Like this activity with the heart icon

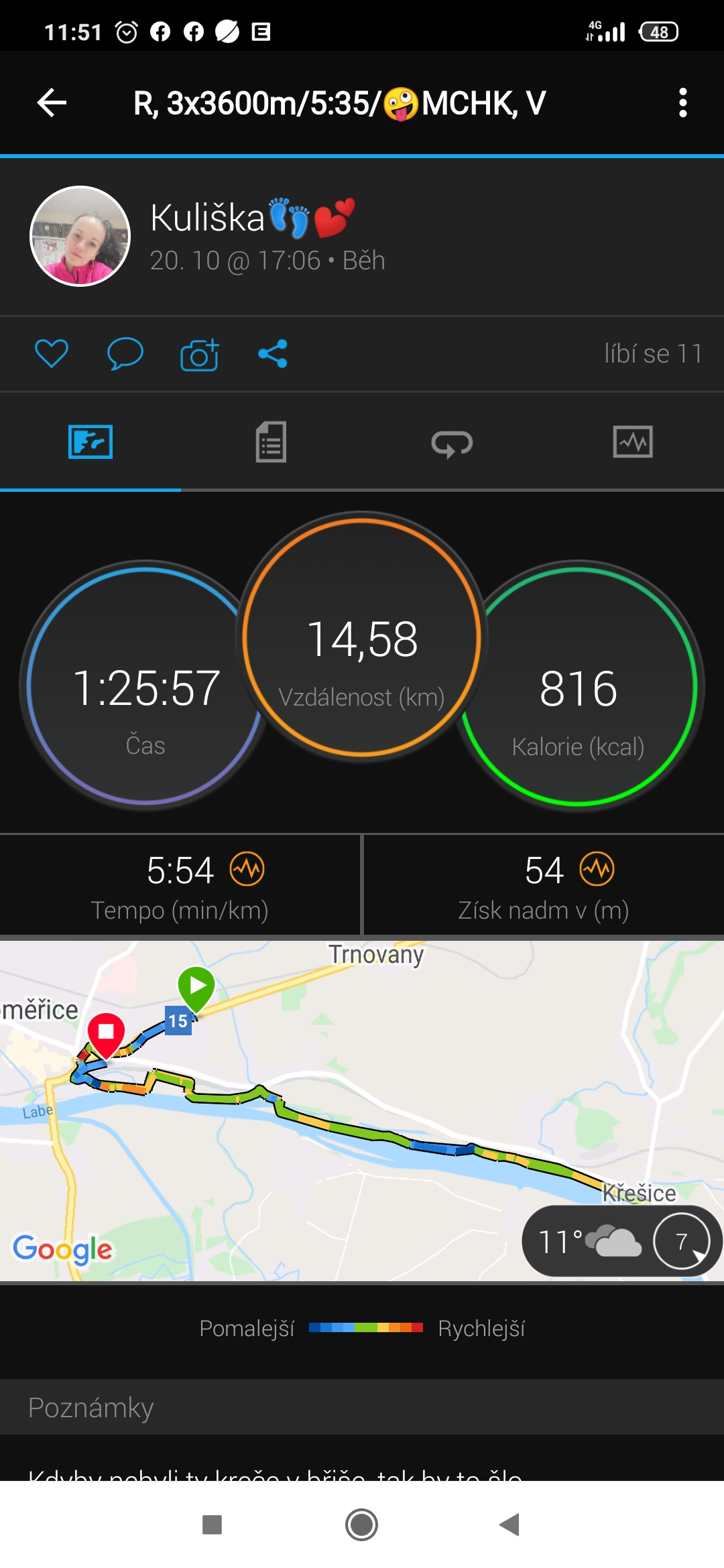point(52,353)
